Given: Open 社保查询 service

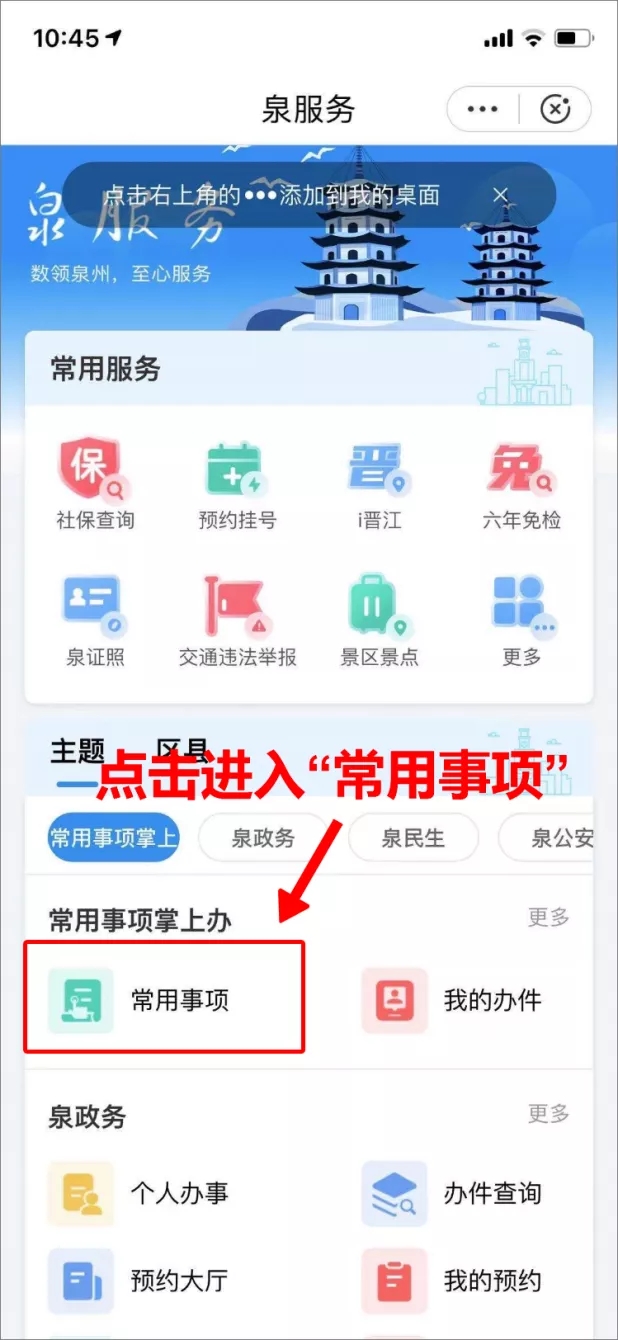Looking at the screenshot, I should pyautogui.click(x=95, y=487).
